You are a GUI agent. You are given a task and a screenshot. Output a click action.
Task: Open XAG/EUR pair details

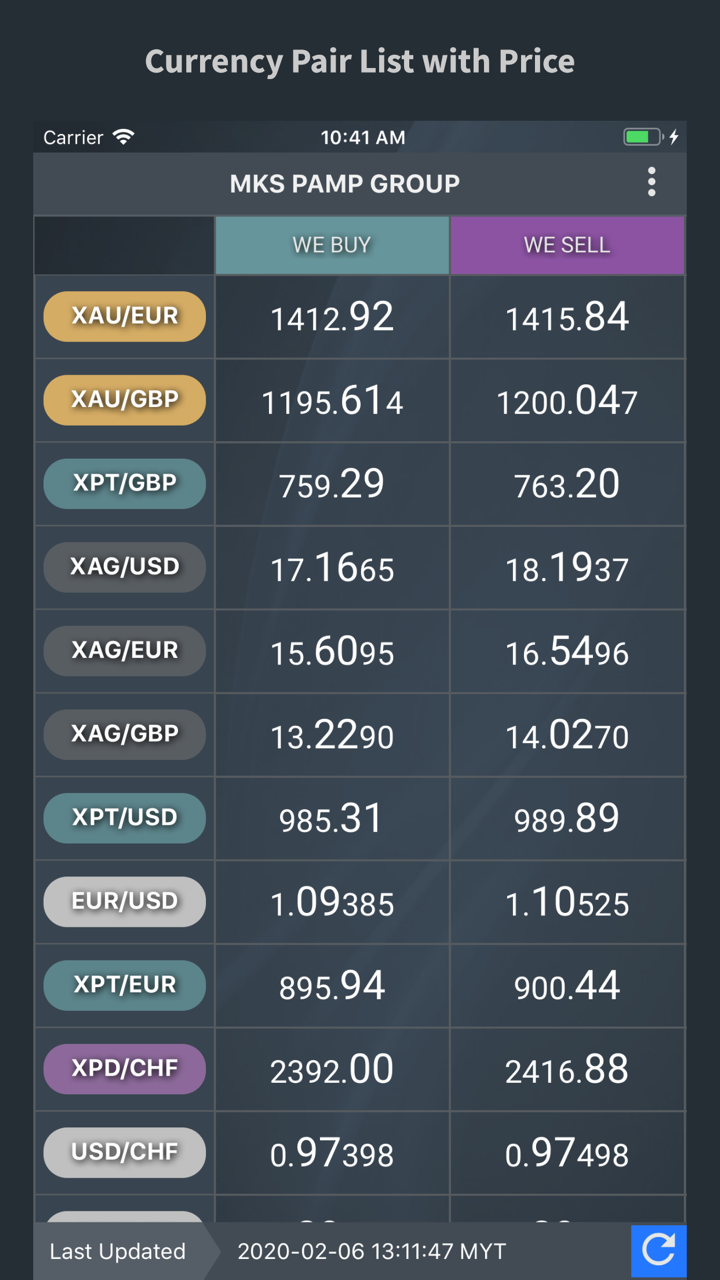125,650
